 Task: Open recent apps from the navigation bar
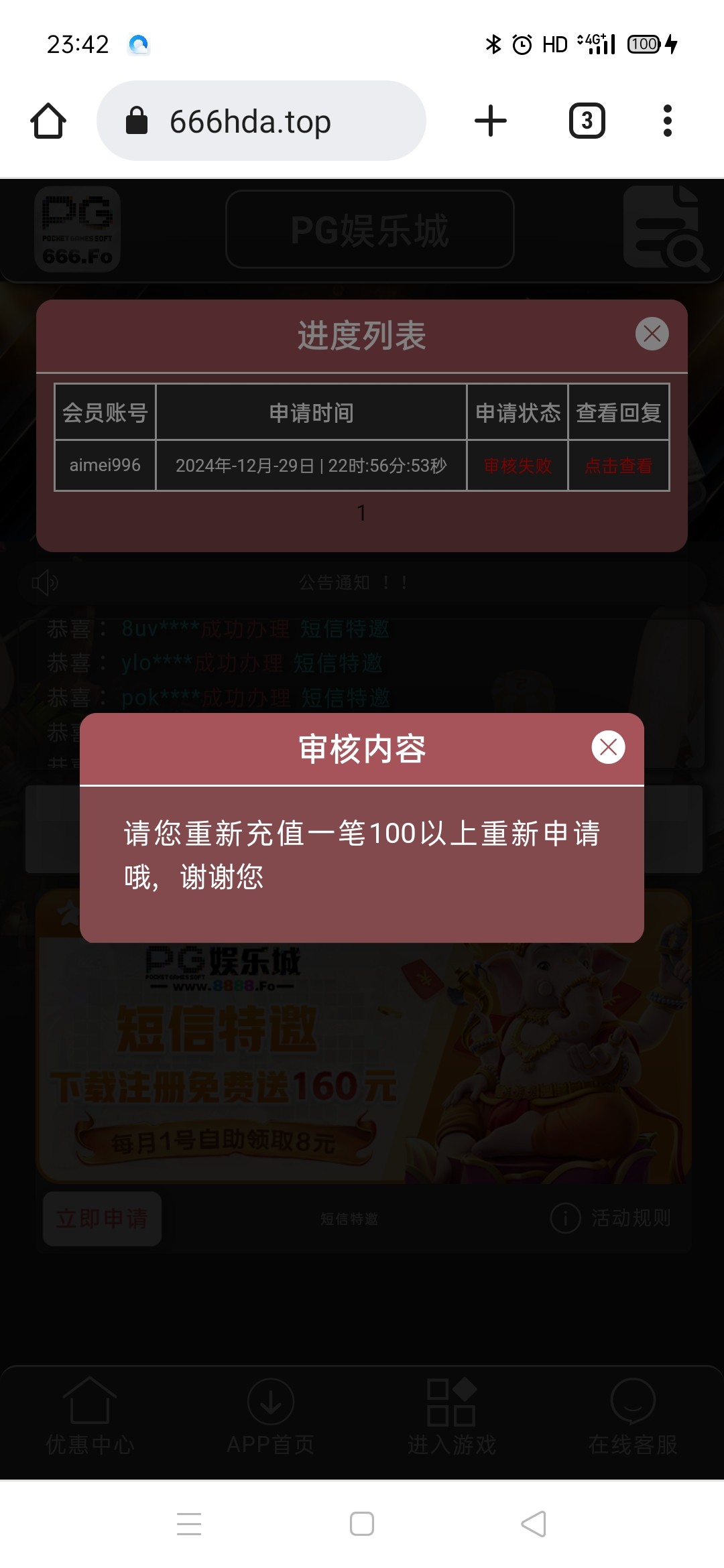point(189,1524)
